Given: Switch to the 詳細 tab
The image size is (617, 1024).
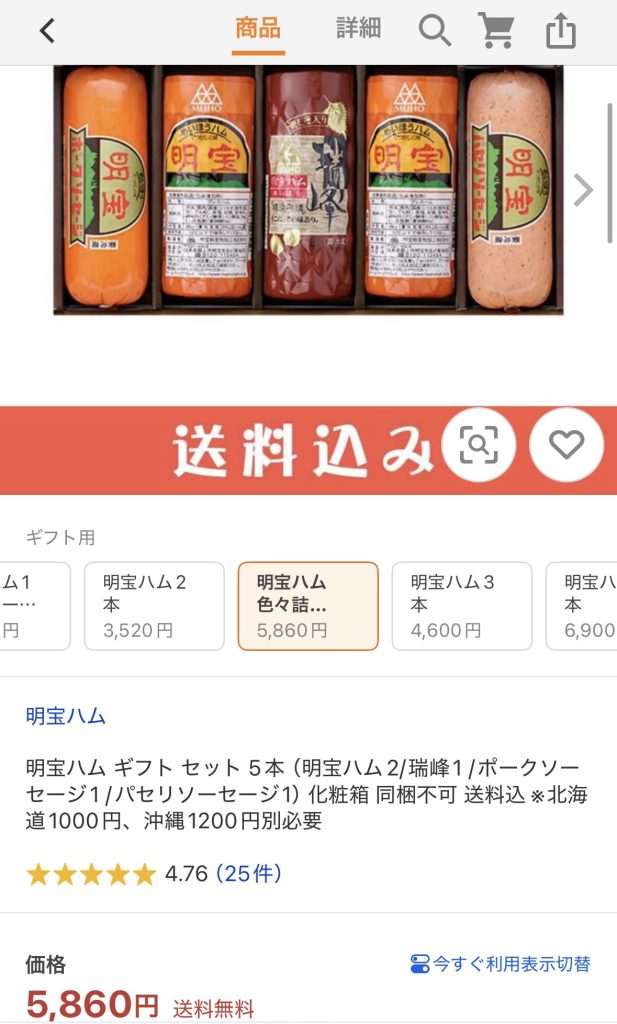Looking at the screenshot, I should click(x=358, y=28).
